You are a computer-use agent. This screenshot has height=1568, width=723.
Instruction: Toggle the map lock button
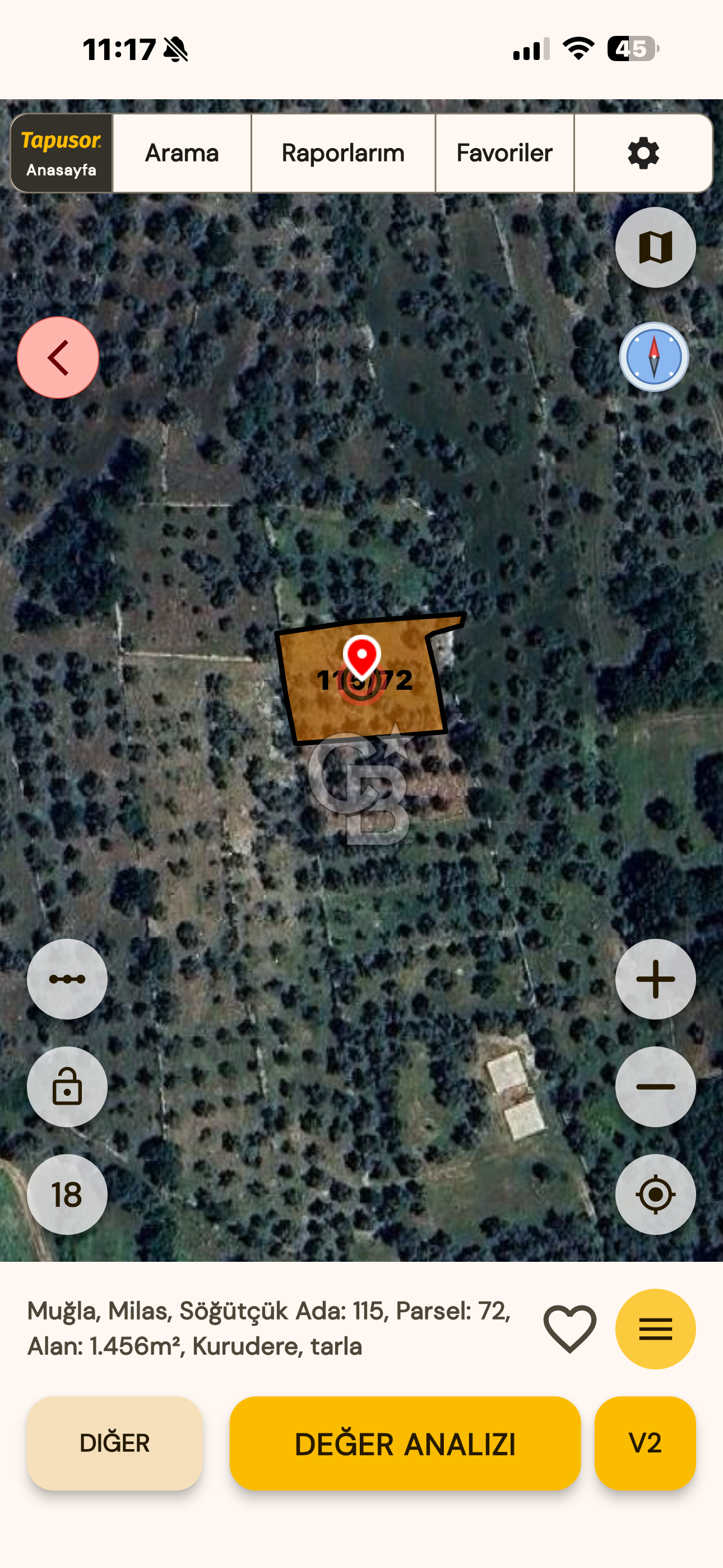coord(67,1086)
